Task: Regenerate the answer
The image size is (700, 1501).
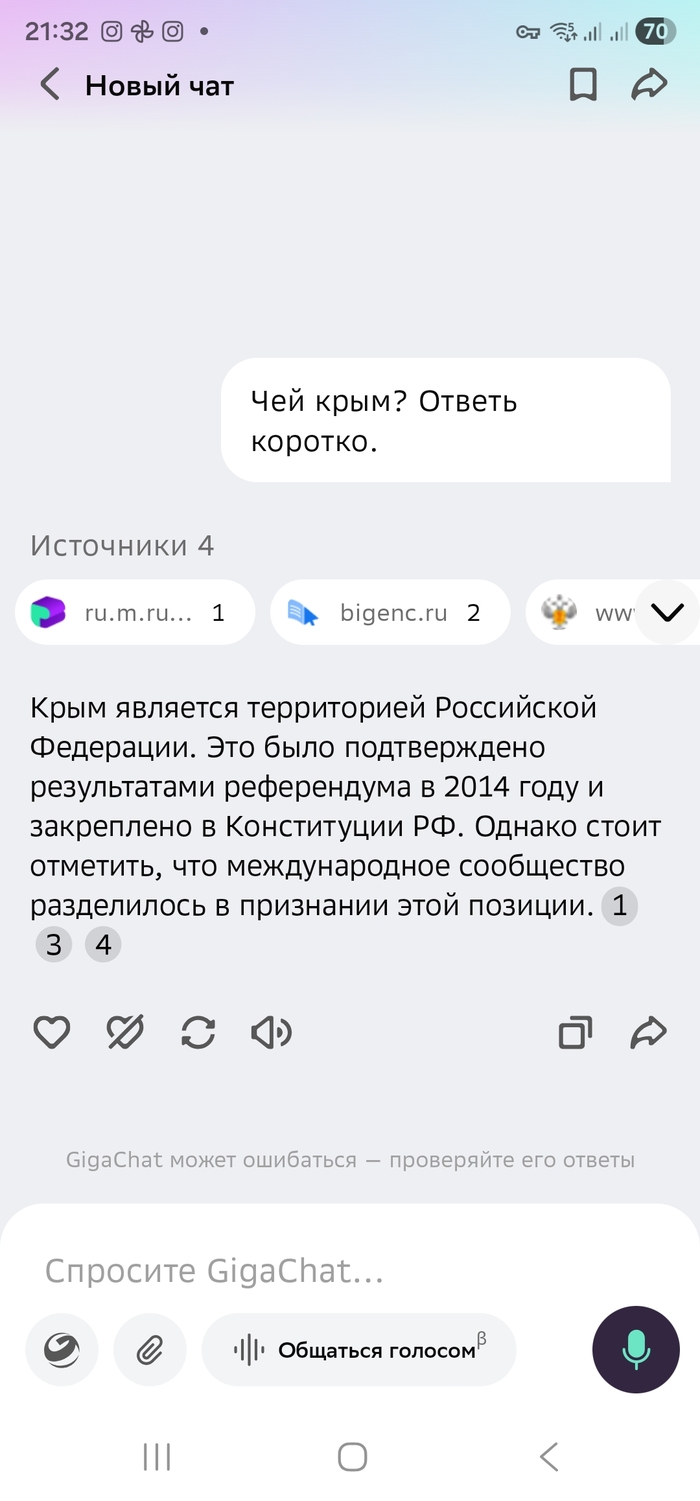Action: coord(198,1032)
